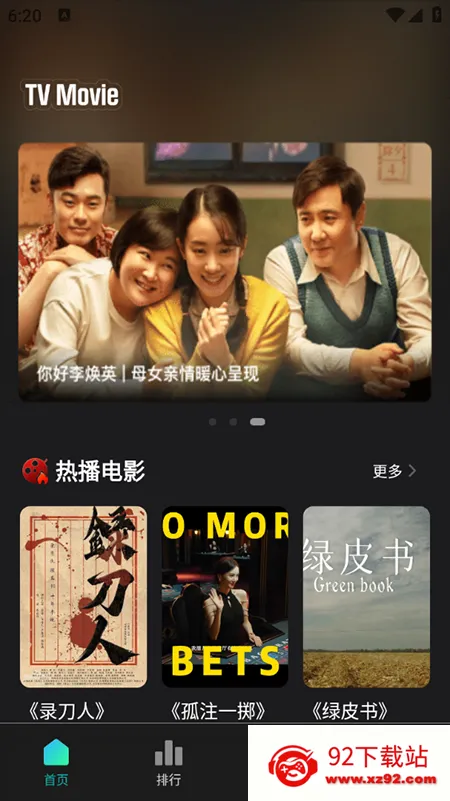Switch to the 首页 tab
The width and height of the screenshot is (450, 801).
pos(56,762)
